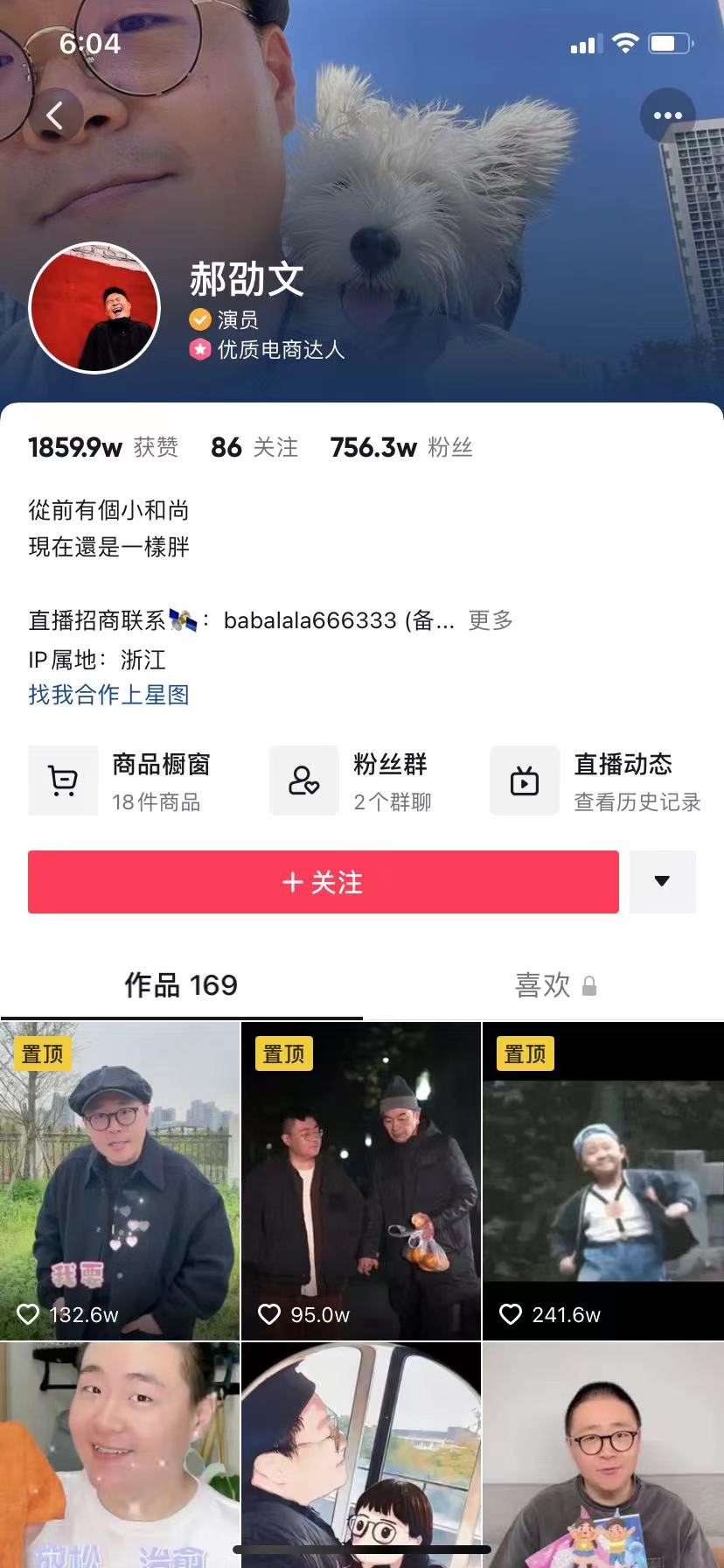Open 粉丝群 group chats
The height and width of the screenshot is (1568, 724).
click(x=352, y=780)
